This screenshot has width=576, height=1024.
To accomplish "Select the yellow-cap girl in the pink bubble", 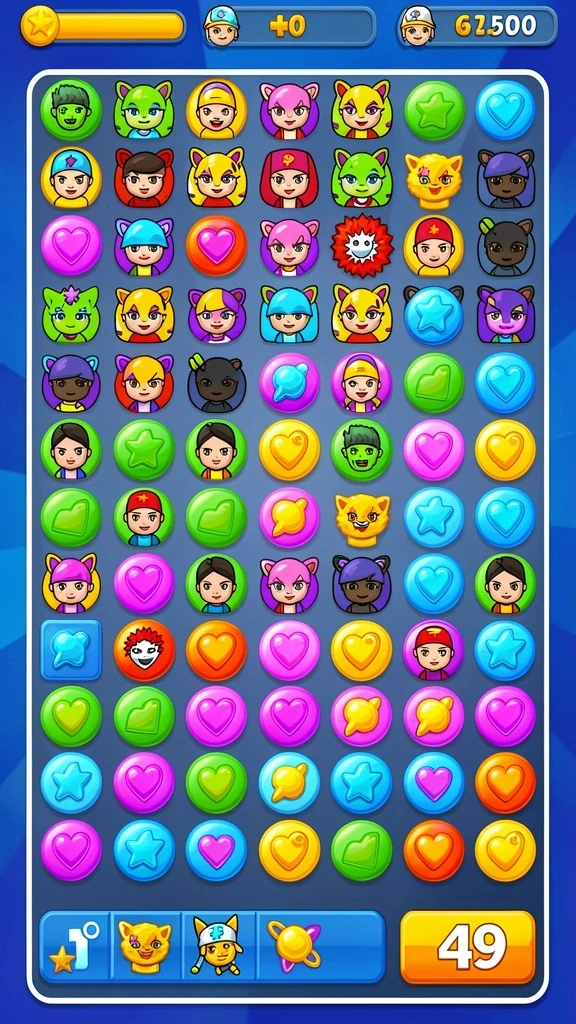I will coord(362,383).
